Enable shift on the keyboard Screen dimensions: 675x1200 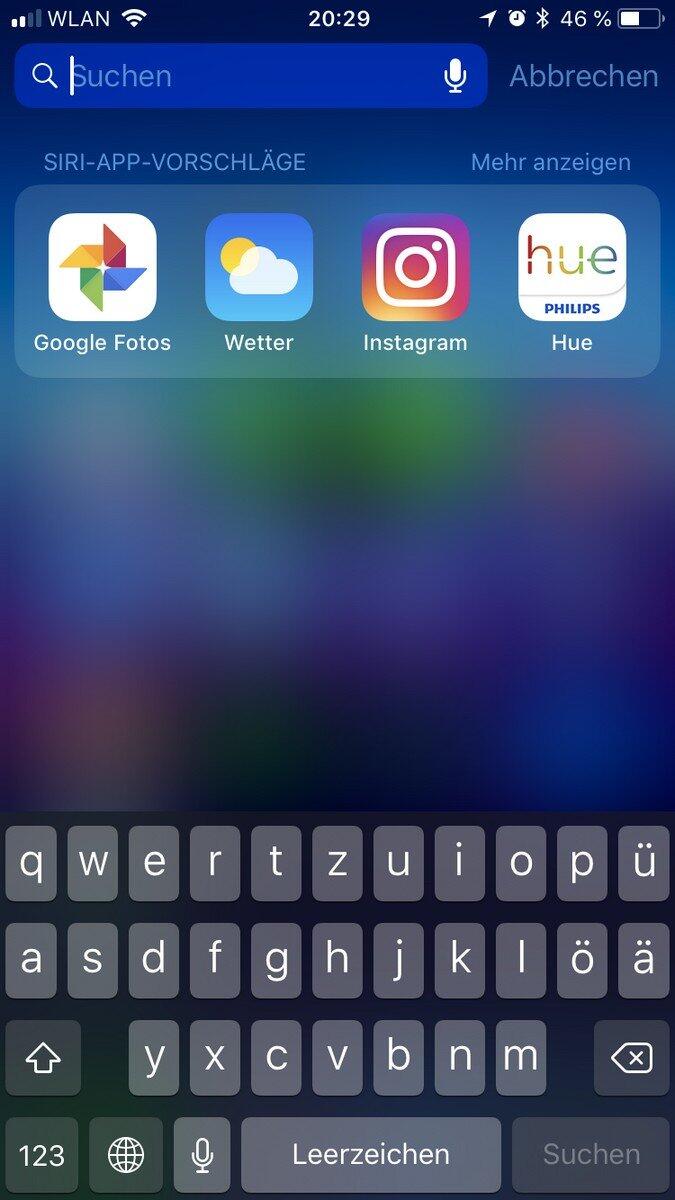[x=43, y=1058]
